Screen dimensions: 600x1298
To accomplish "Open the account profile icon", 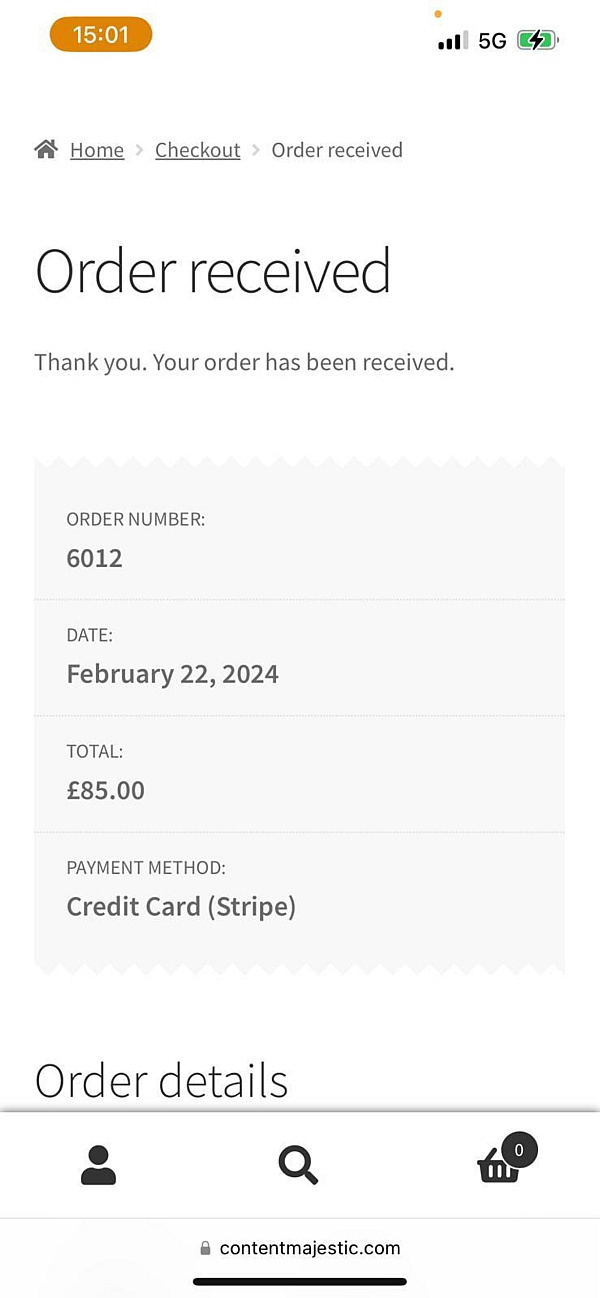I will pyautogui.click(x=98, y=1165).
